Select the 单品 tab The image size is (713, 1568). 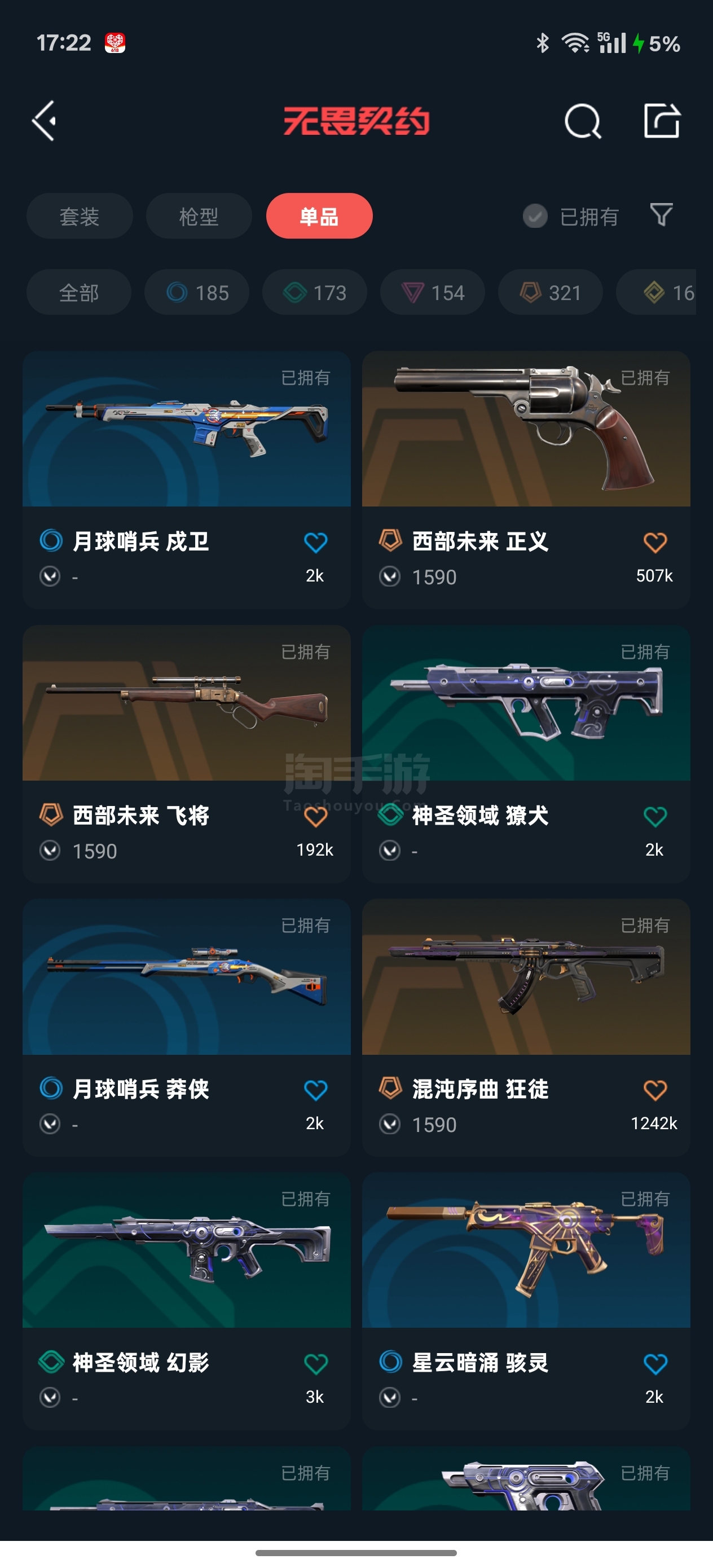(319, 216)
